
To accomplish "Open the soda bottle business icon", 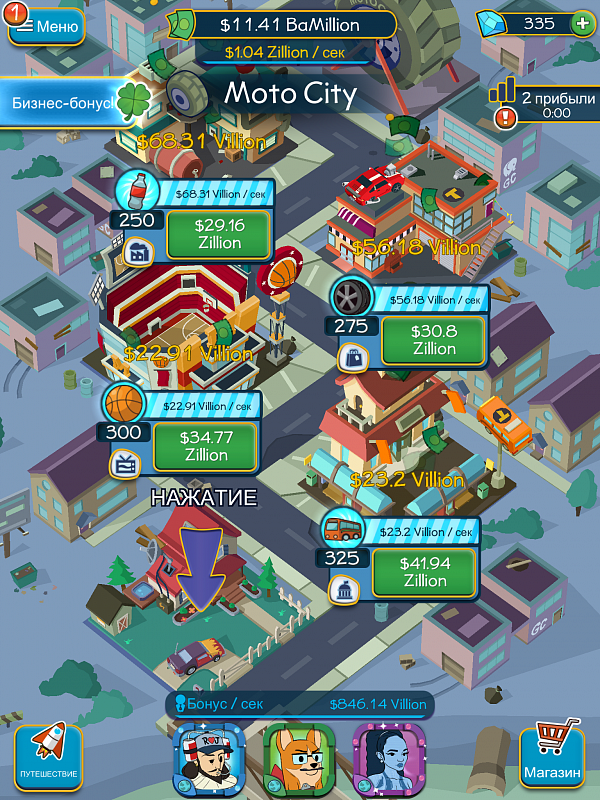I will click(134, 189).
